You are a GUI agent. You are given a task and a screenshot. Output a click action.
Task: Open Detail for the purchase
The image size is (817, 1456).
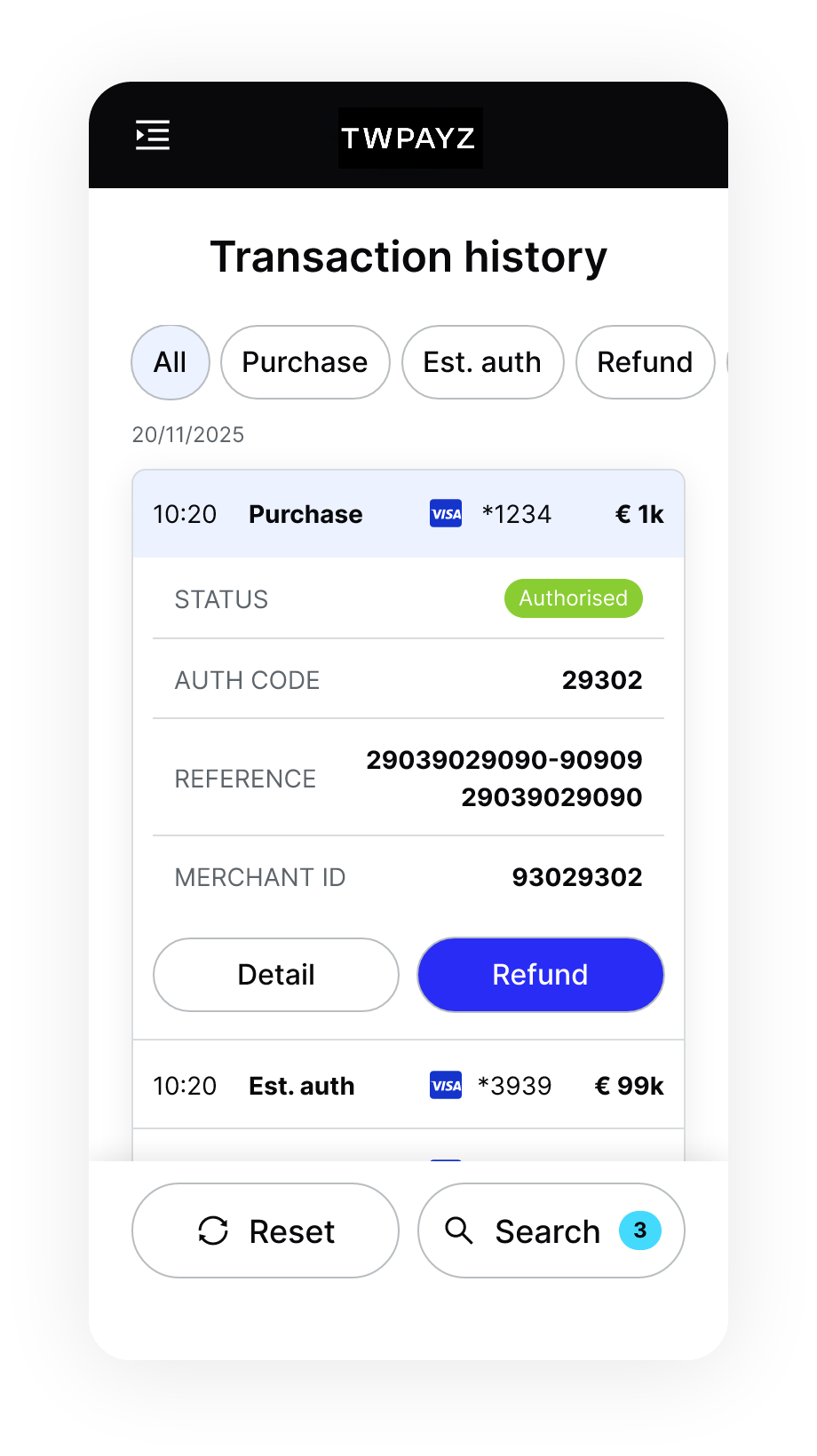276,975
